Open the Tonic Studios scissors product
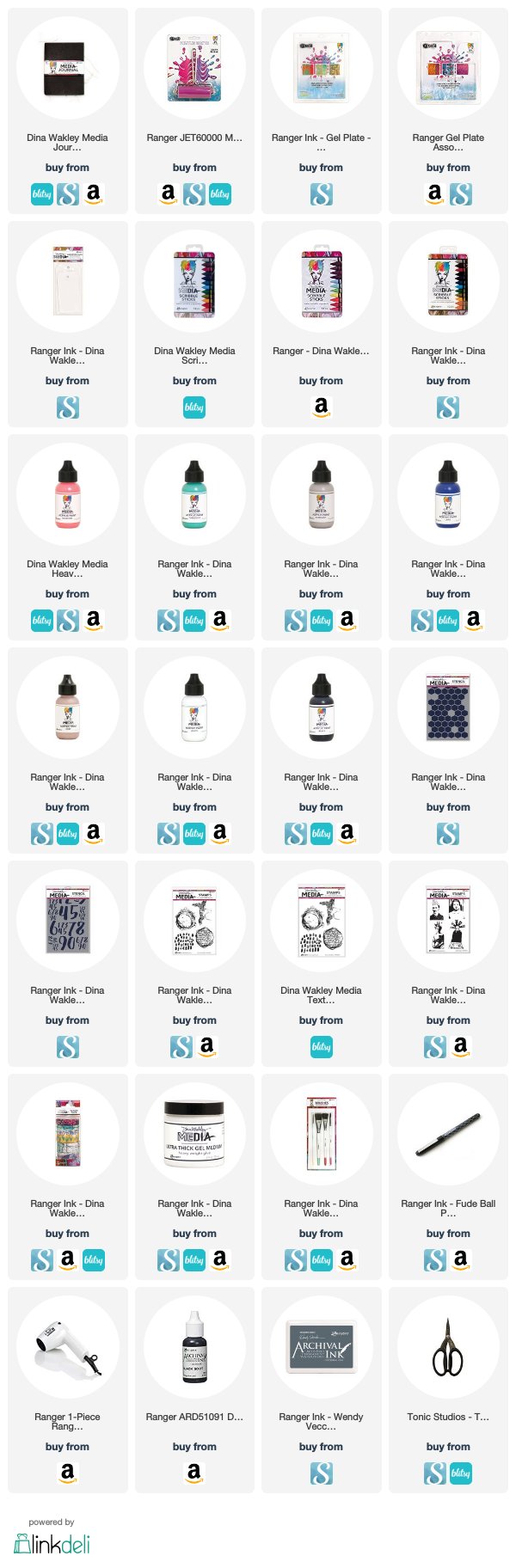Image resolution: width=516 pixels, height=1568 pixels. [448, 1348]
